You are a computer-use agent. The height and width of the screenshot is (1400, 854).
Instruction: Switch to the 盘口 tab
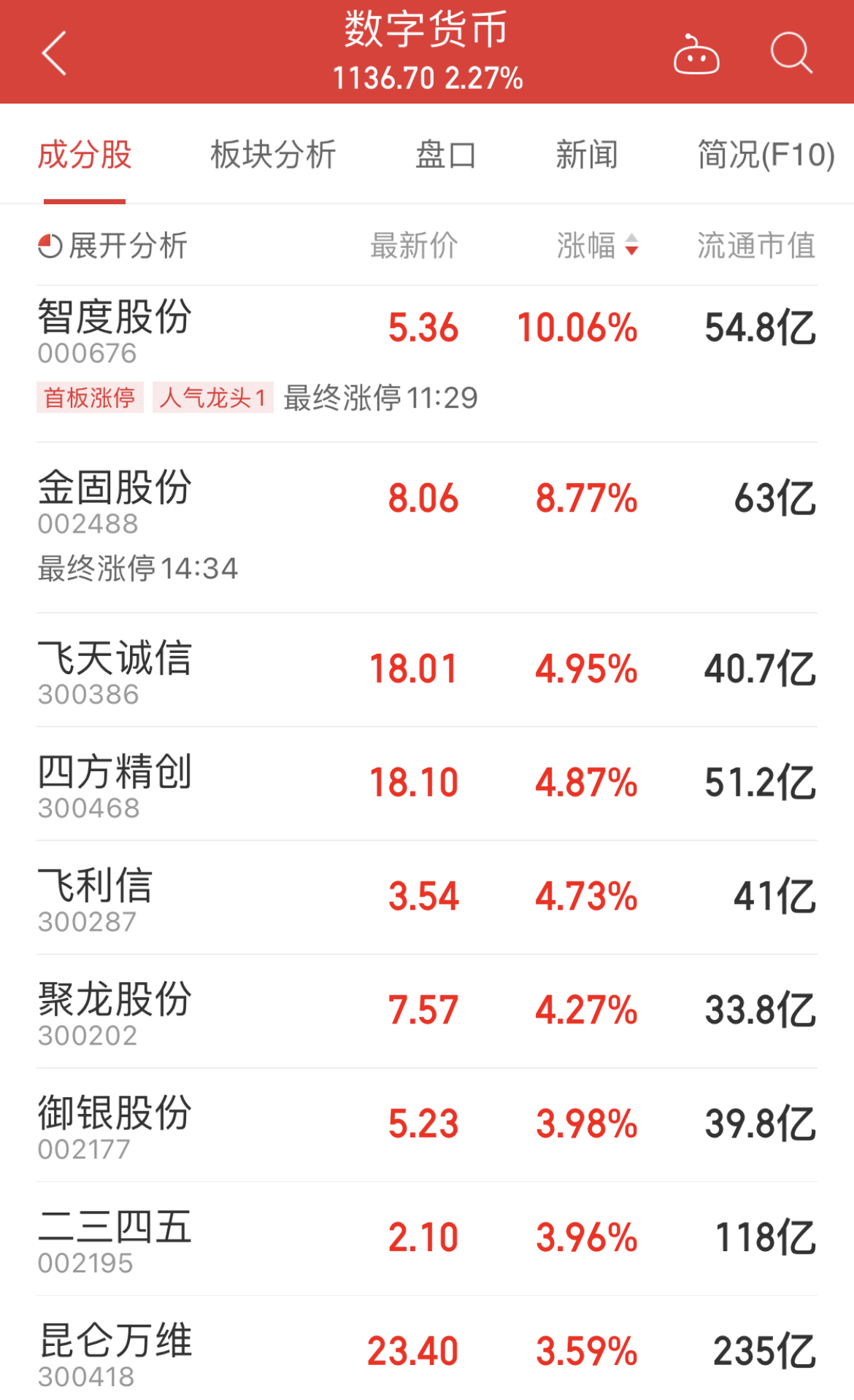tap(445, 155)
